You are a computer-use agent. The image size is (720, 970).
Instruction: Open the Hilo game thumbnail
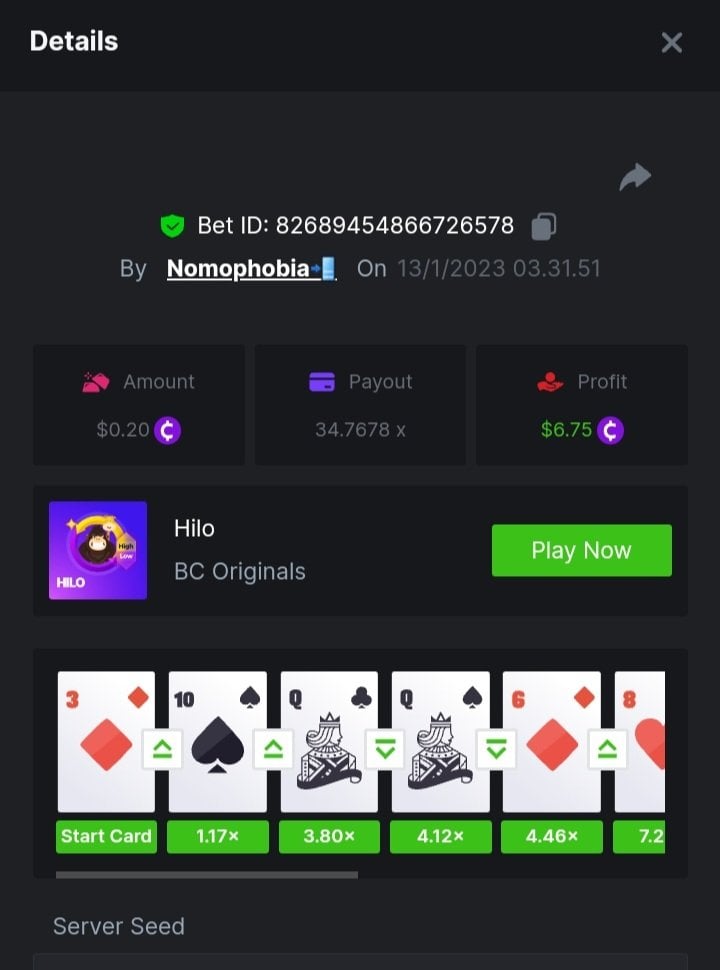(98, 550)
